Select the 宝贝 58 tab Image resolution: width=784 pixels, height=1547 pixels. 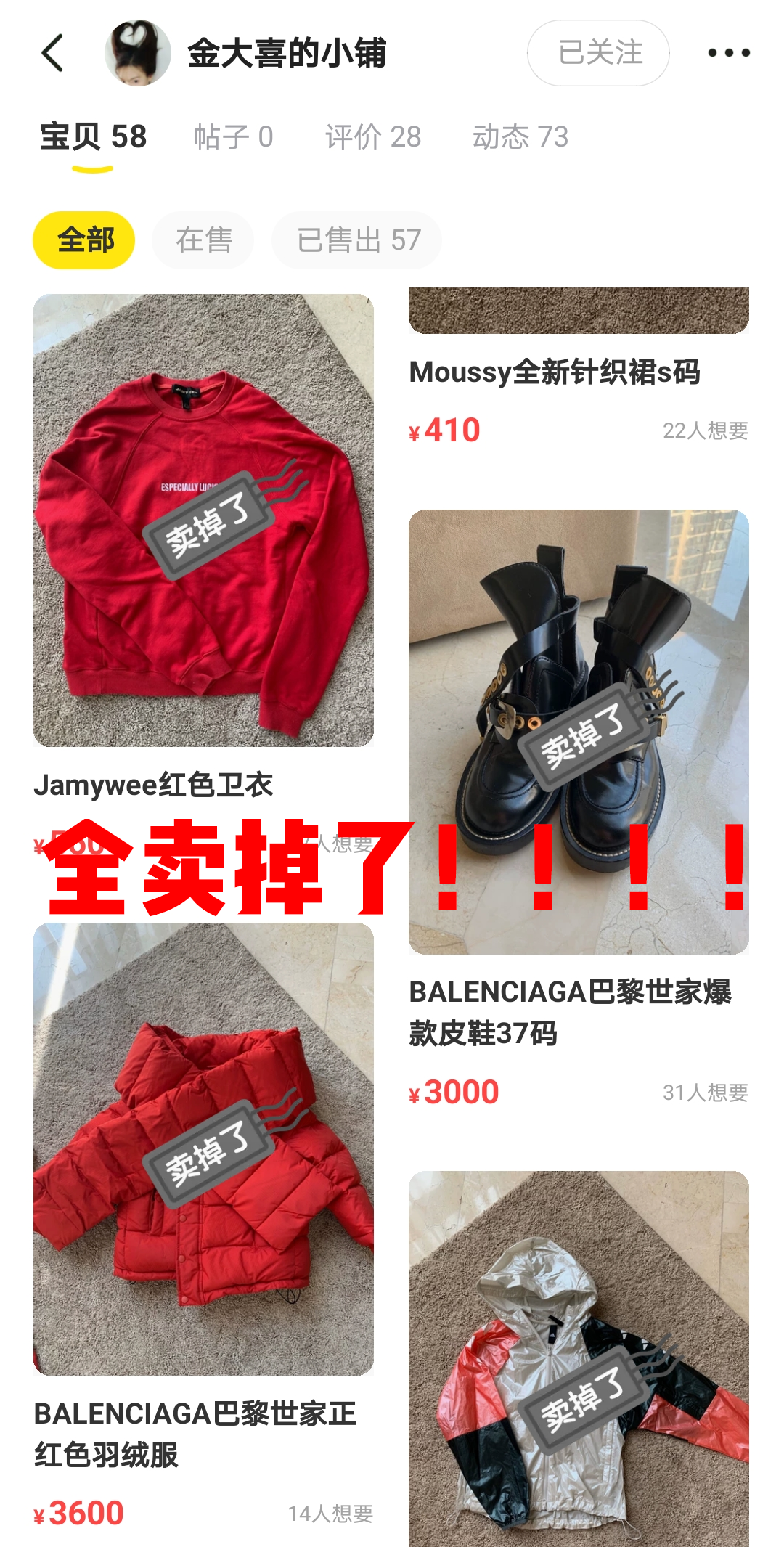(x=93, y=137)
